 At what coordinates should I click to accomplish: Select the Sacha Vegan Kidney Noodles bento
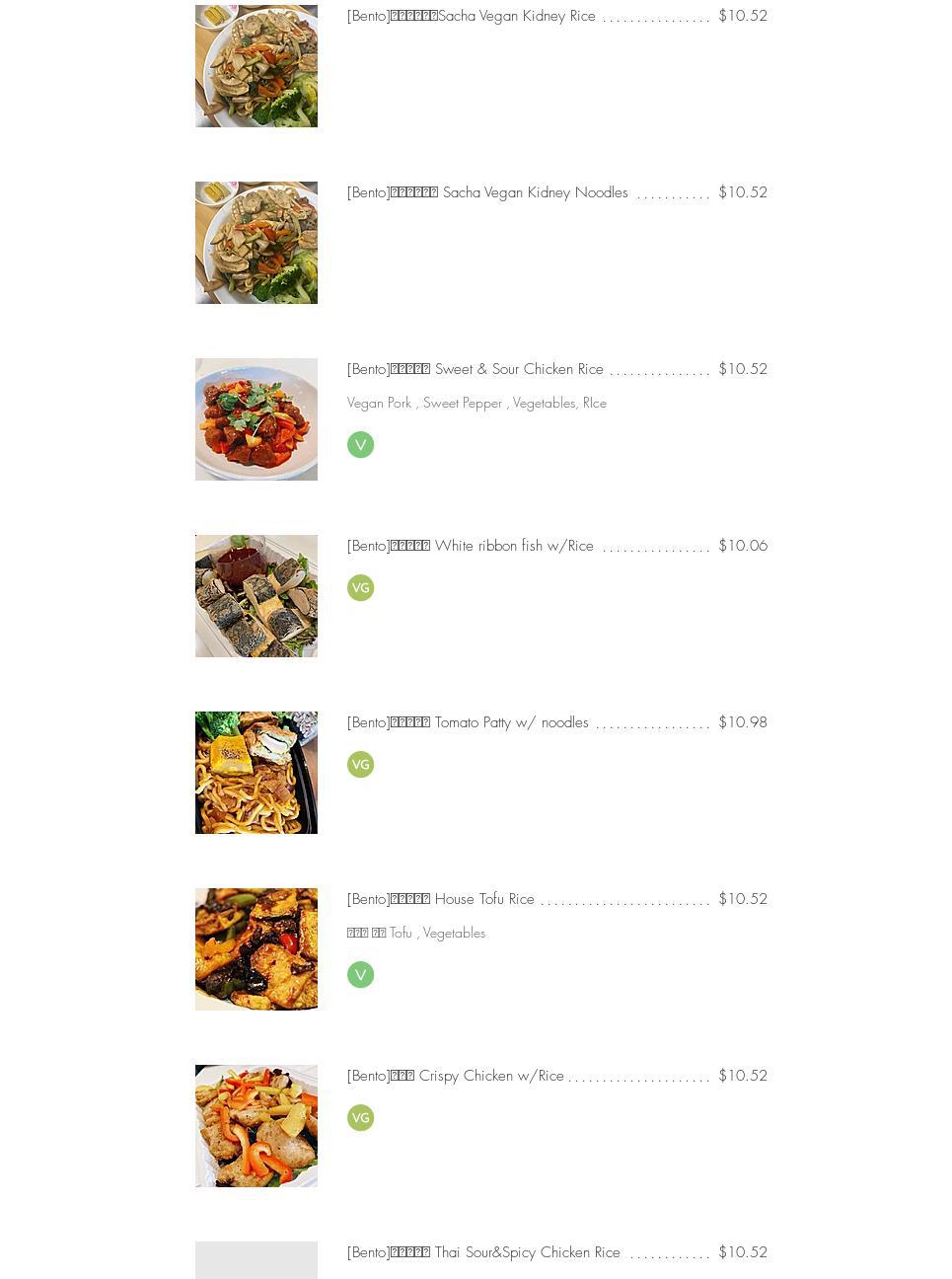coord(487,192)
